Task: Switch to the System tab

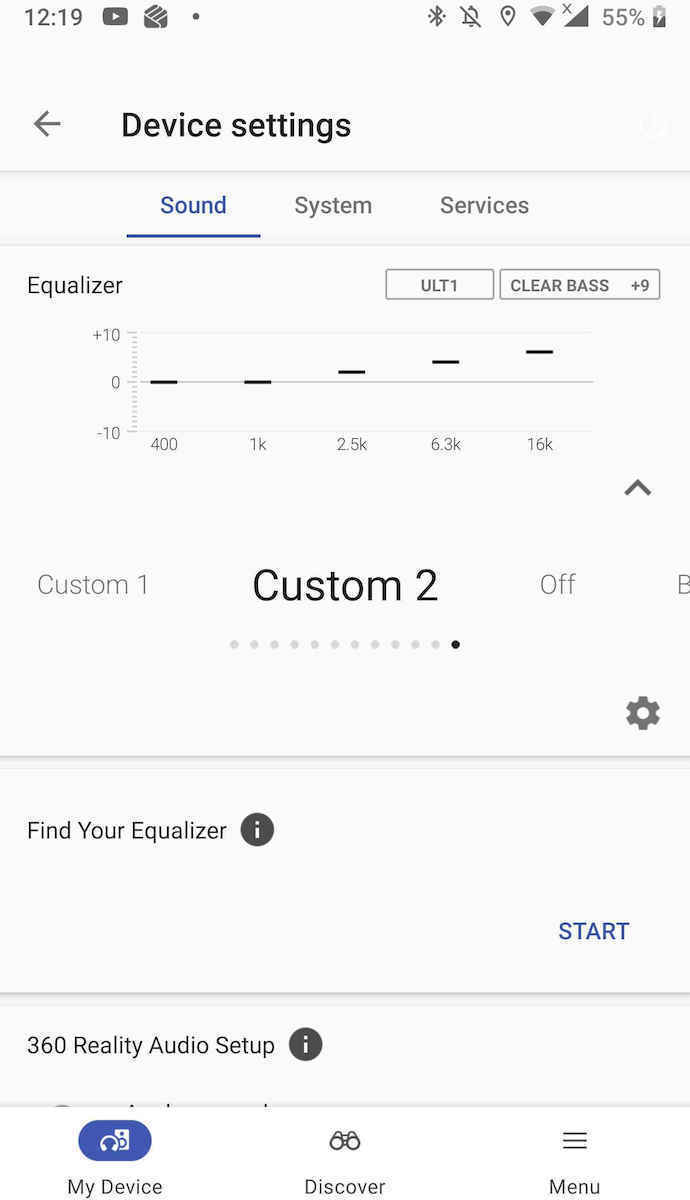Action: (x=333, y=205)
